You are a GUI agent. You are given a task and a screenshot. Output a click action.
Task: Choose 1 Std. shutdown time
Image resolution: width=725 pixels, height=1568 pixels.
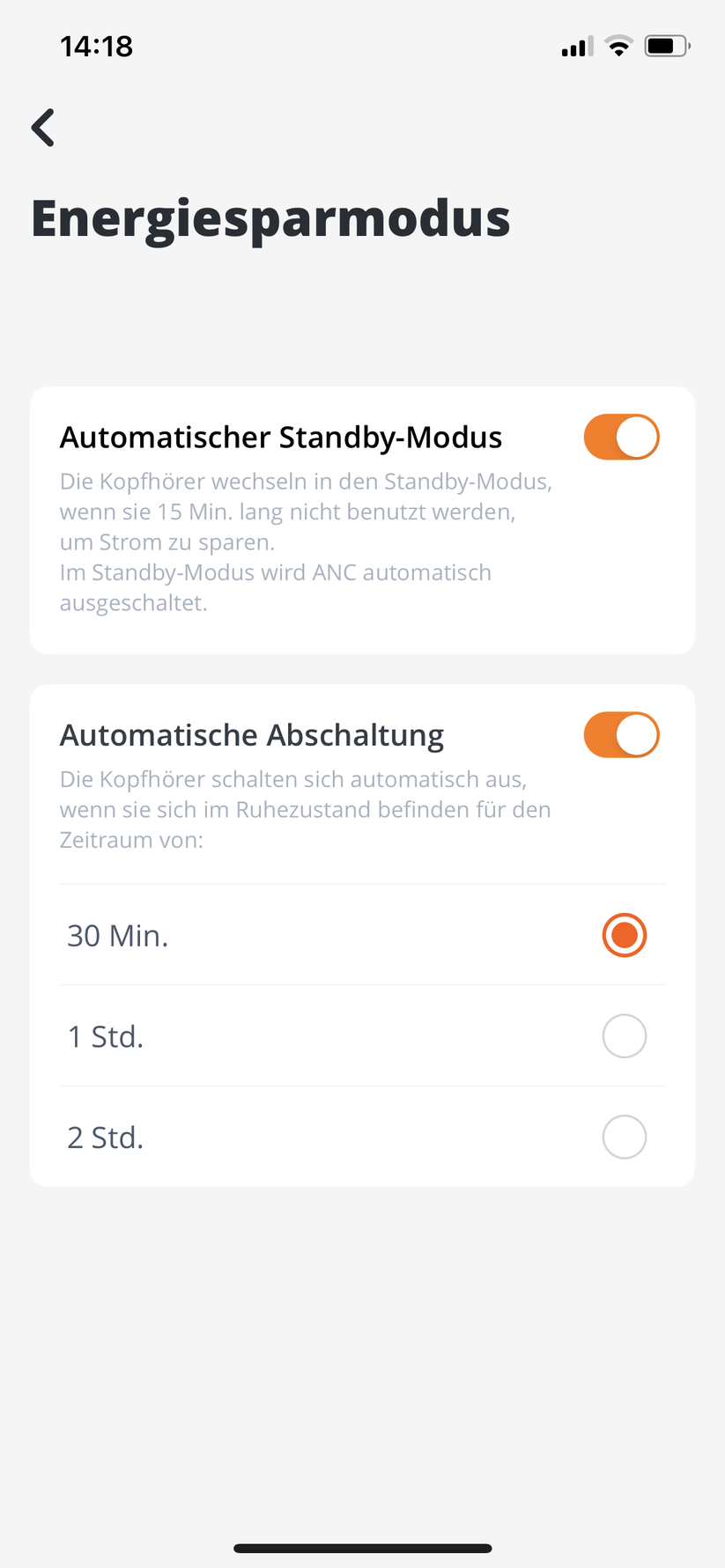(624, 1036)
